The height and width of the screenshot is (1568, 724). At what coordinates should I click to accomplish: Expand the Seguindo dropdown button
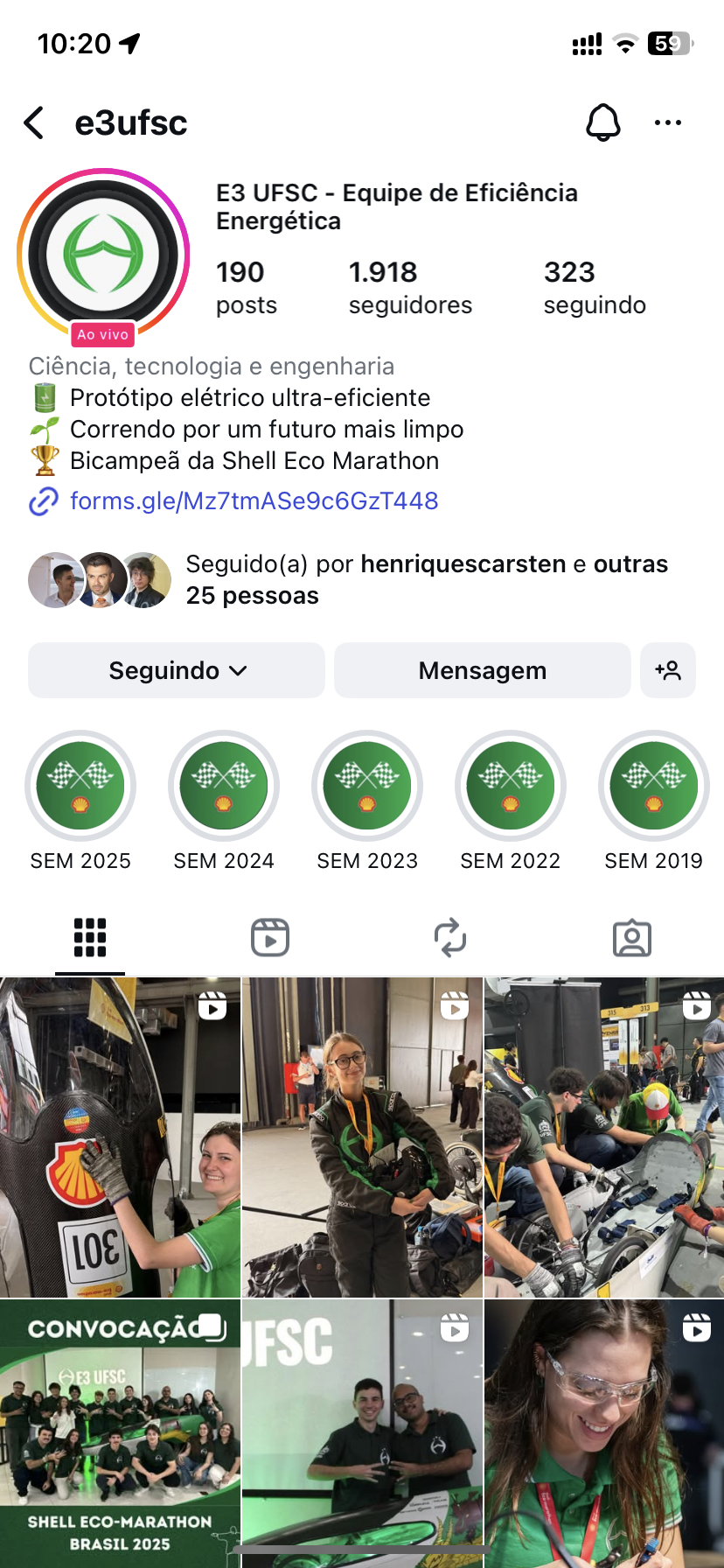(177, 670)
